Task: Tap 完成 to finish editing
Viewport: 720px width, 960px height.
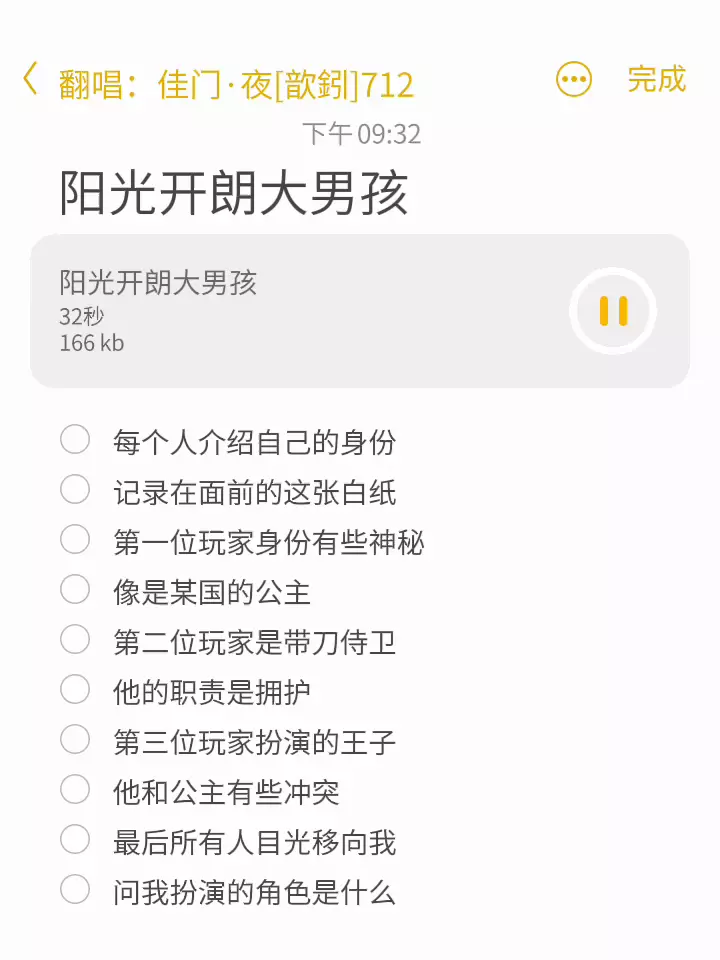Action: 656,79
